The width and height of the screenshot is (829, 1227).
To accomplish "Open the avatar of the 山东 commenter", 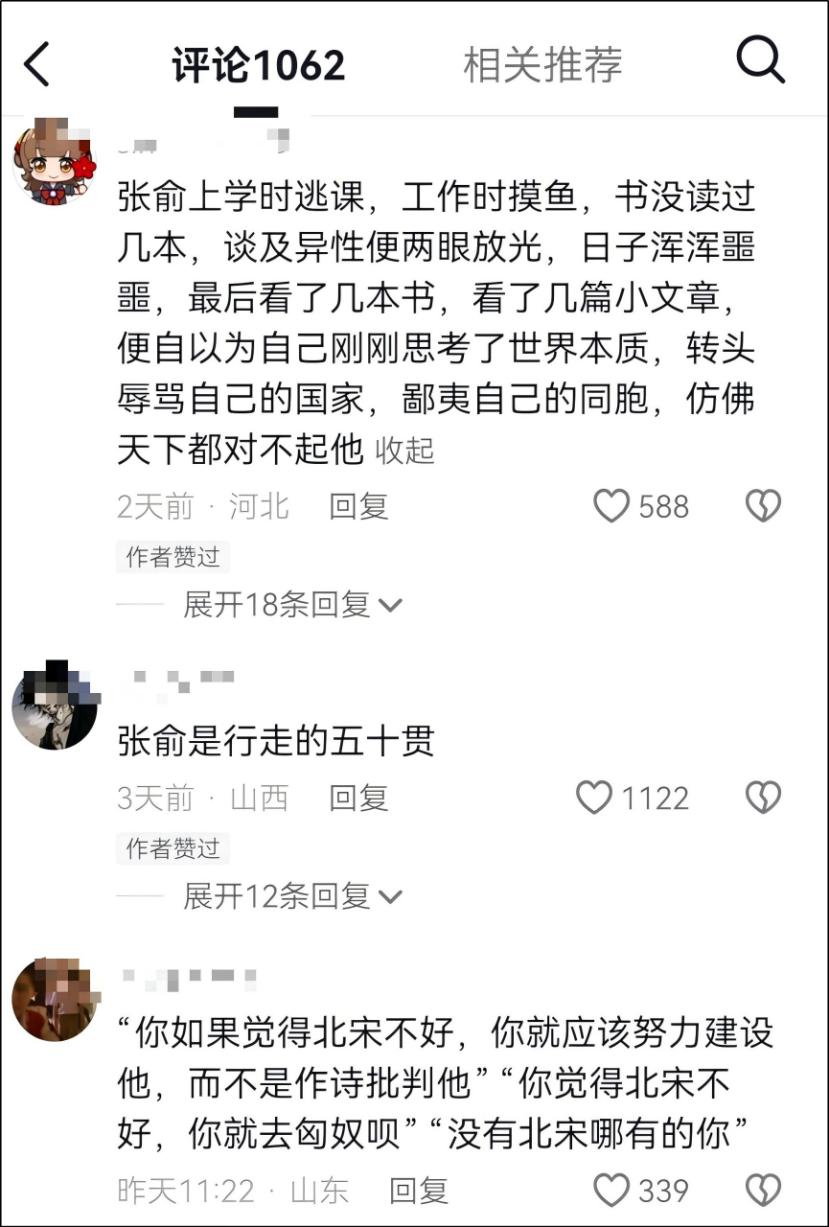I will pyautogui.click(x=53, y=1000).
